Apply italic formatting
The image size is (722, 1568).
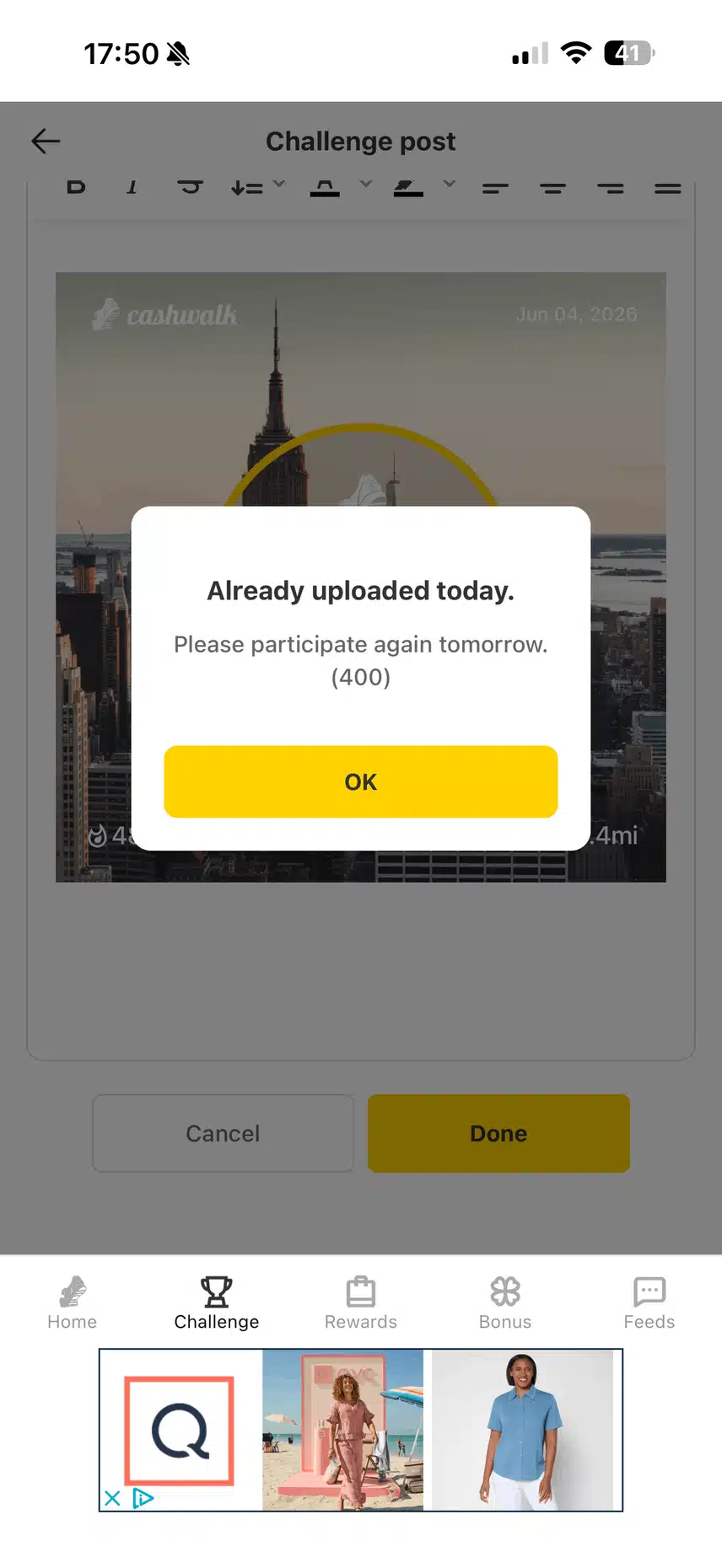click(x=132, y=186)
